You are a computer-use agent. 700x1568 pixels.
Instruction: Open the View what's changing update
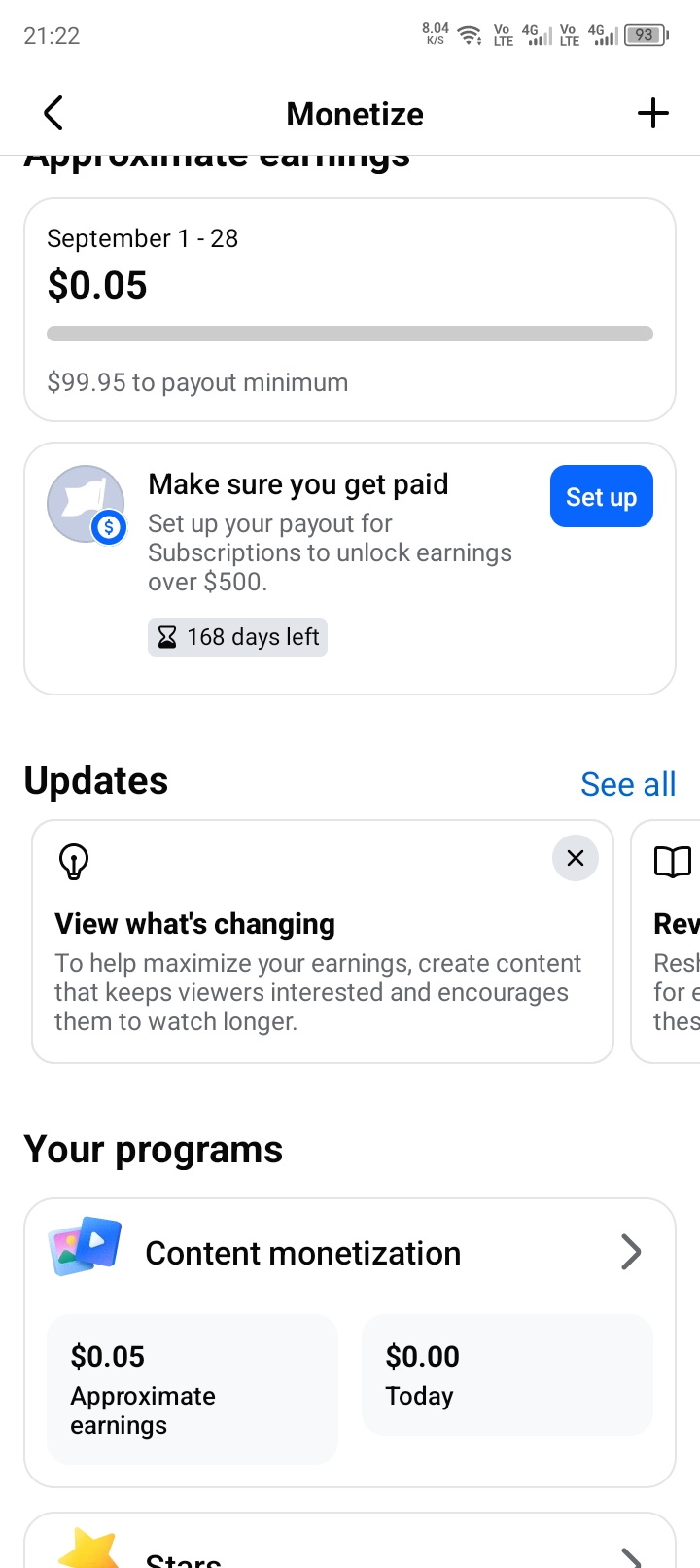click(323, 942)
